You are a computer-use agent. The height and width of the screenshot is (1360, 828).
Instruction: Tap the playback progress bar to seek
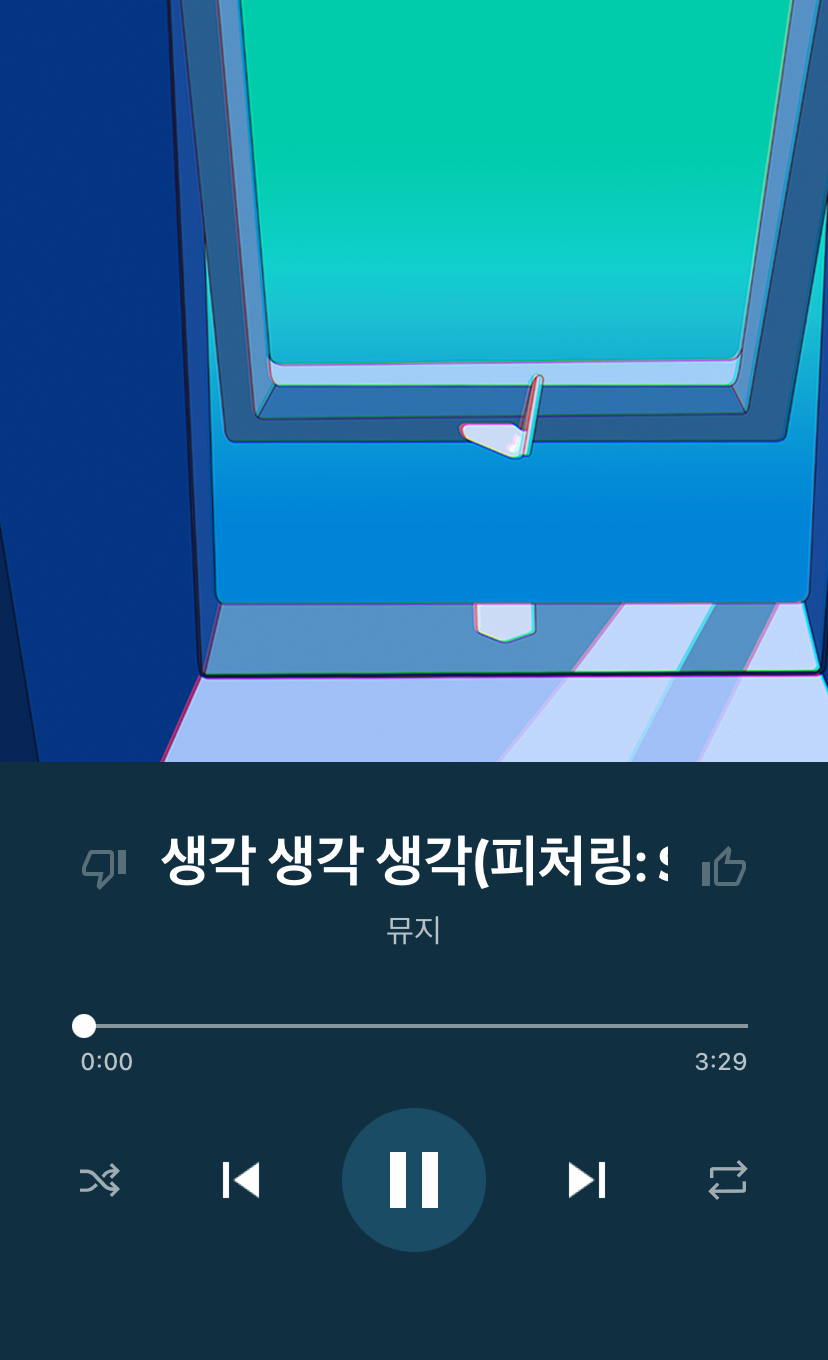(414, 1026)
